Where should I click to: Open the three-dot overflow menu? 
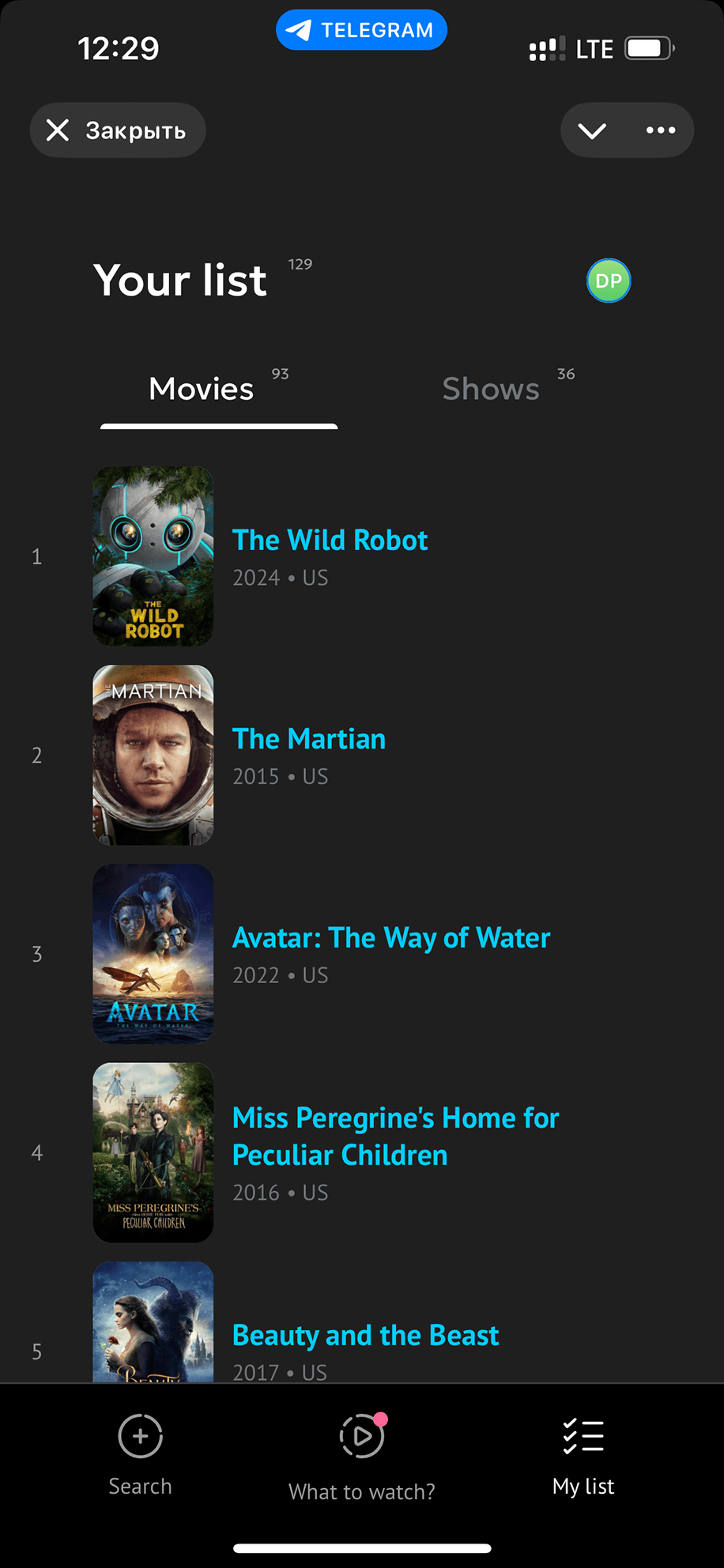tap(661, 130)
